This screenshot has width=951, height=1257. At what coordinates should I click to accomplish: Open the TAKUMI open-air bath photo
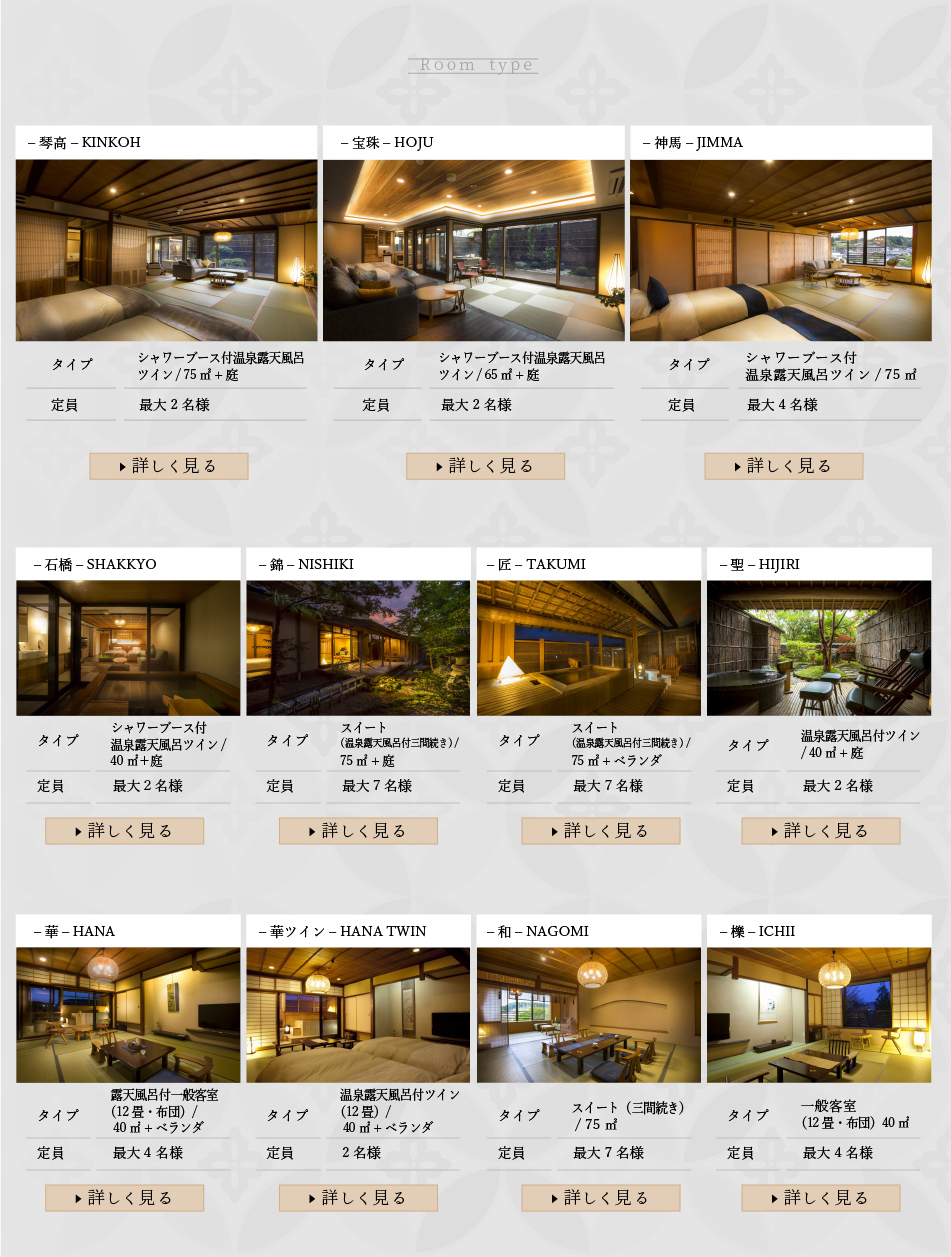[x=588, y=648]
